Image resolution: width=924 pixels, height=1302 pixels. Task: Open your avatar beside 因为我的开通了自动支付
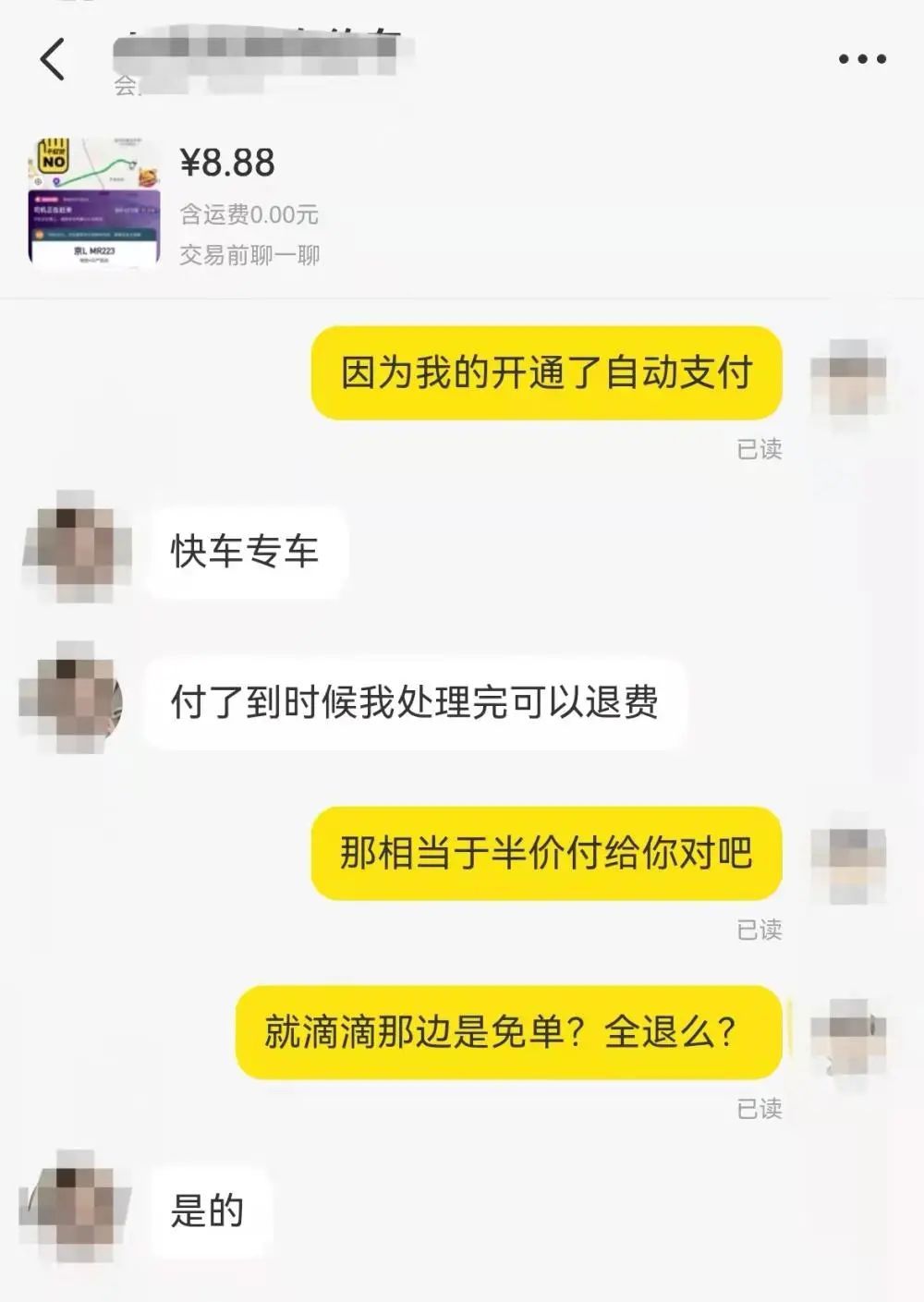(848, 376)
